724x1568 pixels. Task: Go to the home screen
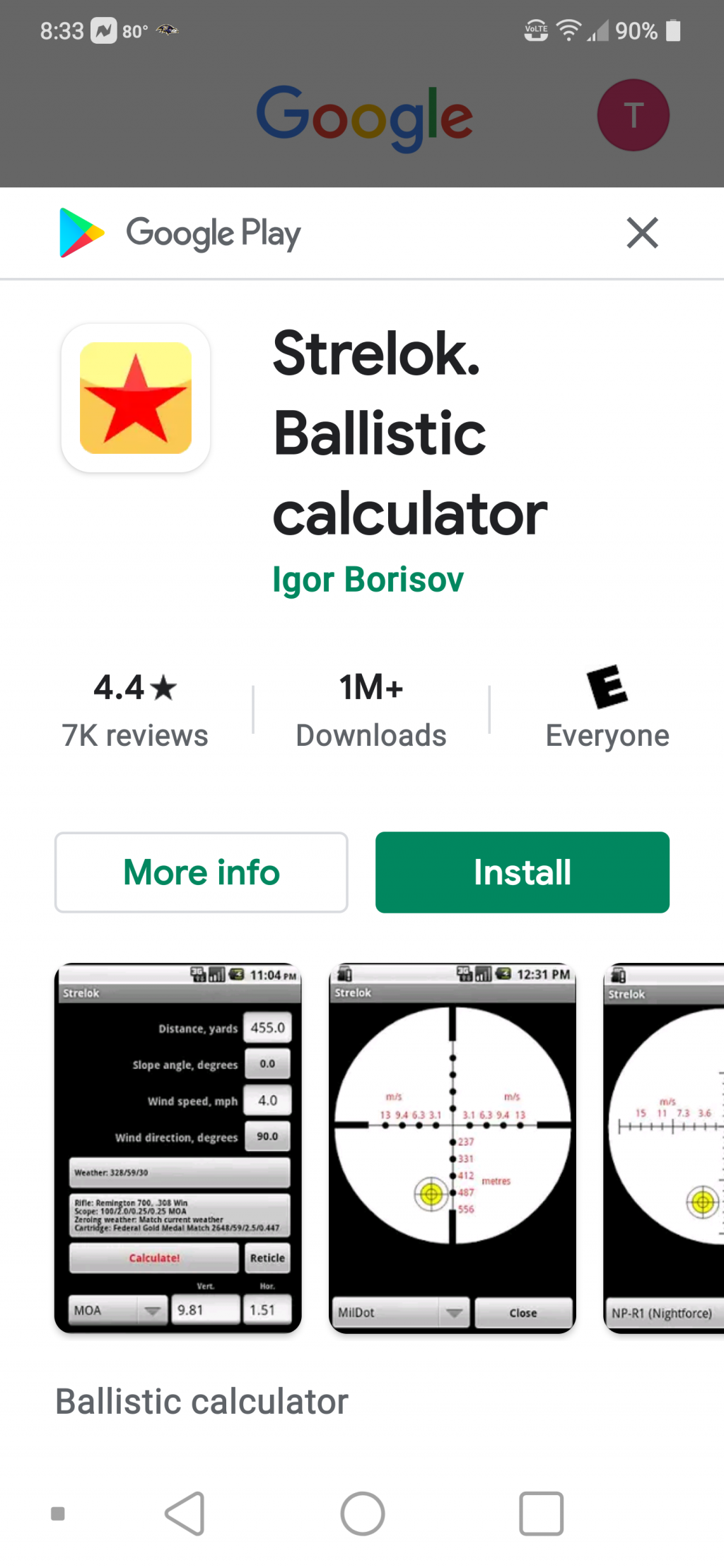[x=362, y=1514]
